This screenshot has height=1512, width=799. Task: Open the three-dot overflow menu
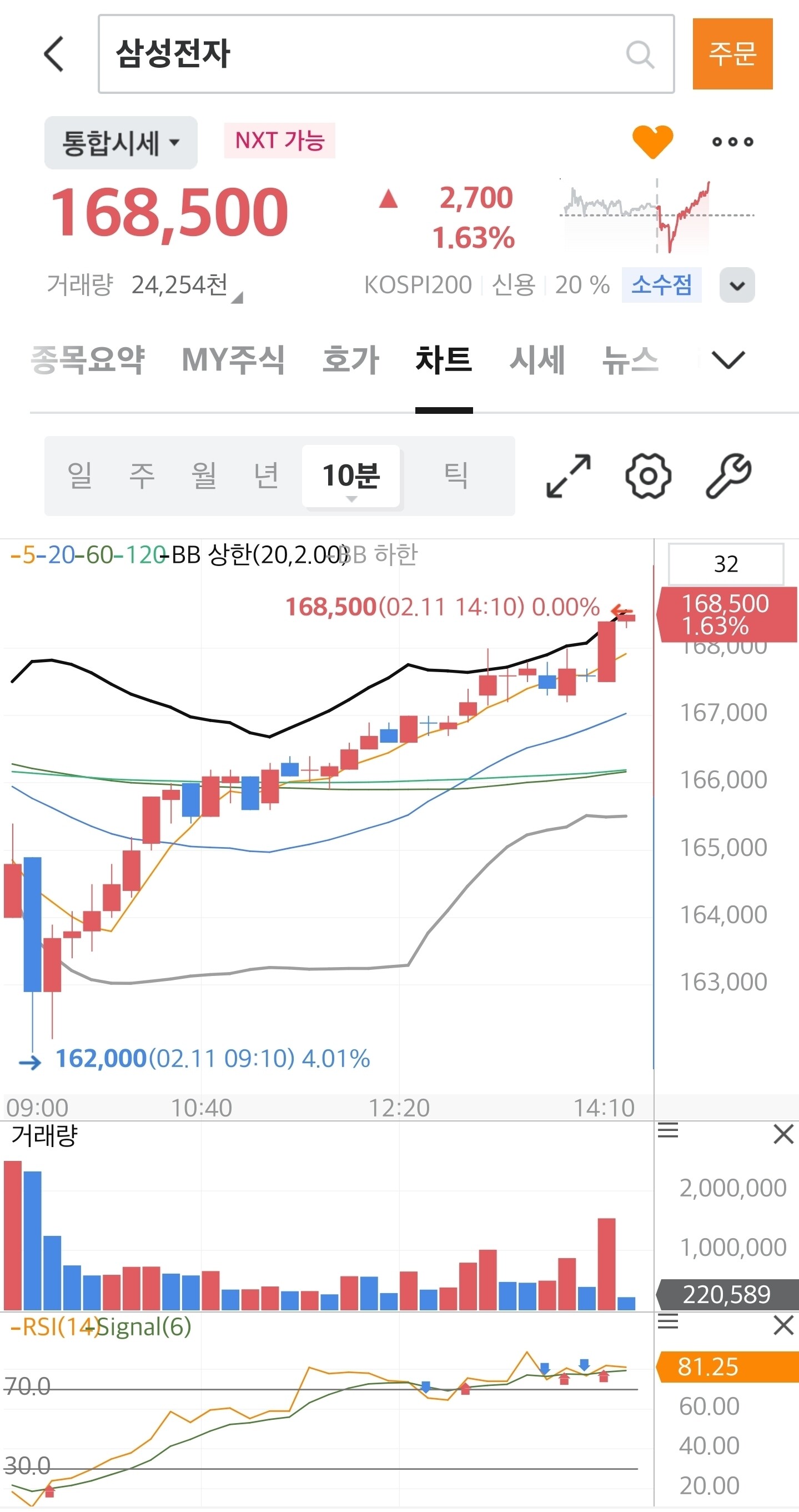click(x=732, y=142)
